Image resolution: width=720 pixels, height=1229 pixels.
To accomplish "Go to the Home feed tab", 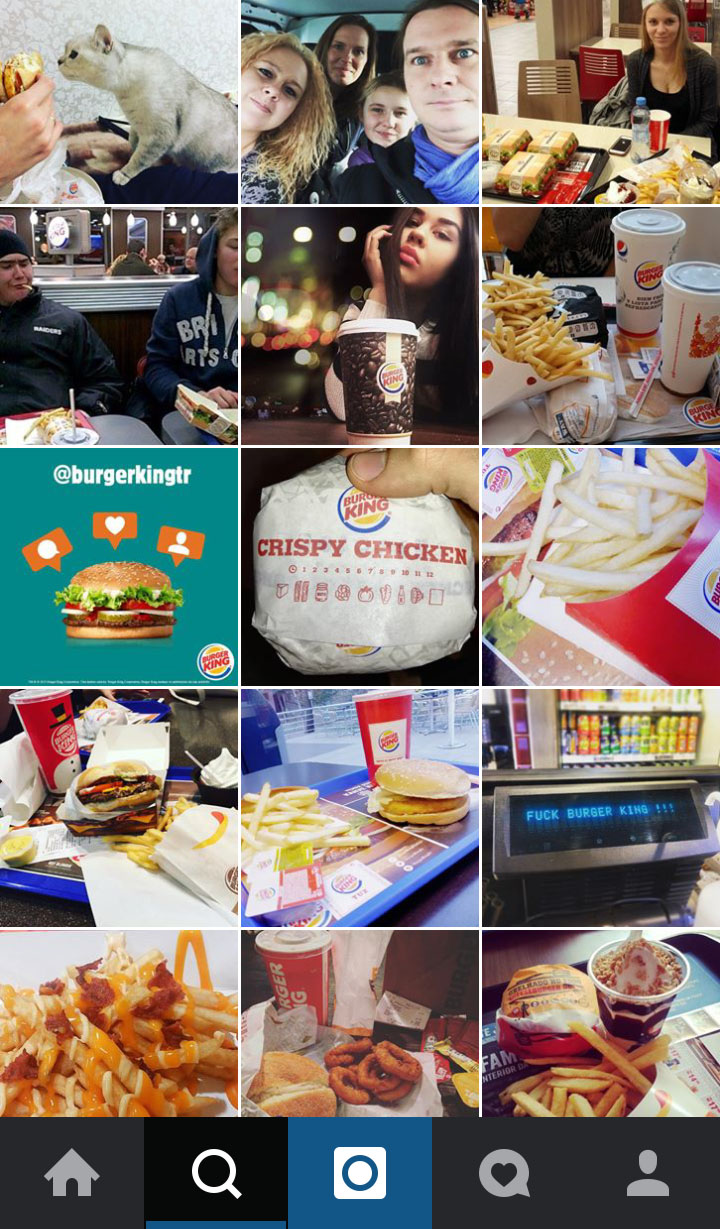I will coord(72,1173).
